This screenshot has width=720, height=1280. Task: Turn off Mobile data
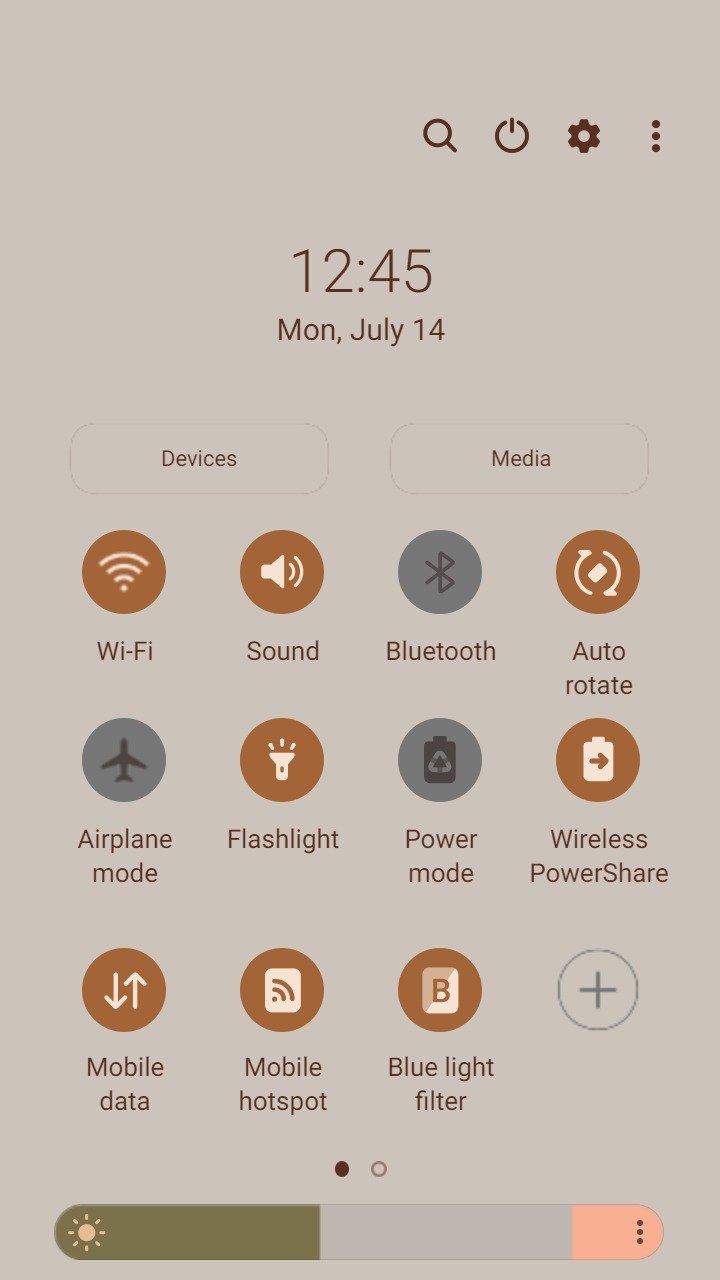coord(124,990)
